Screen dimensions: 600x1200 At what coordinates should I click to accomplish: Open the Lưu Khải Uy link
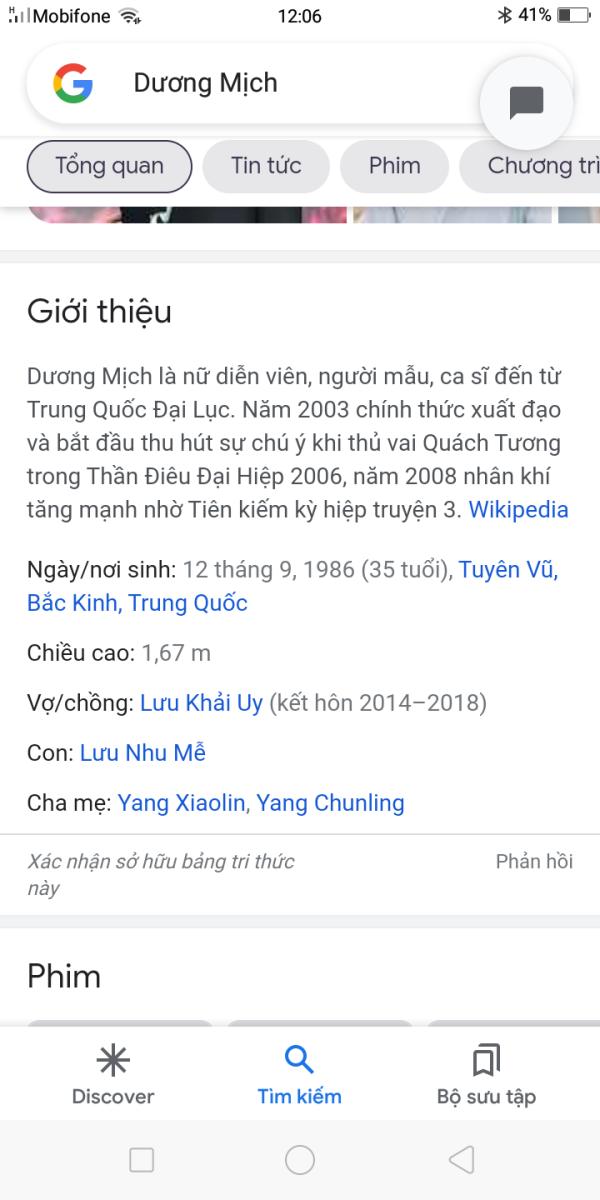pyautogui.click(x=201, y=703)
